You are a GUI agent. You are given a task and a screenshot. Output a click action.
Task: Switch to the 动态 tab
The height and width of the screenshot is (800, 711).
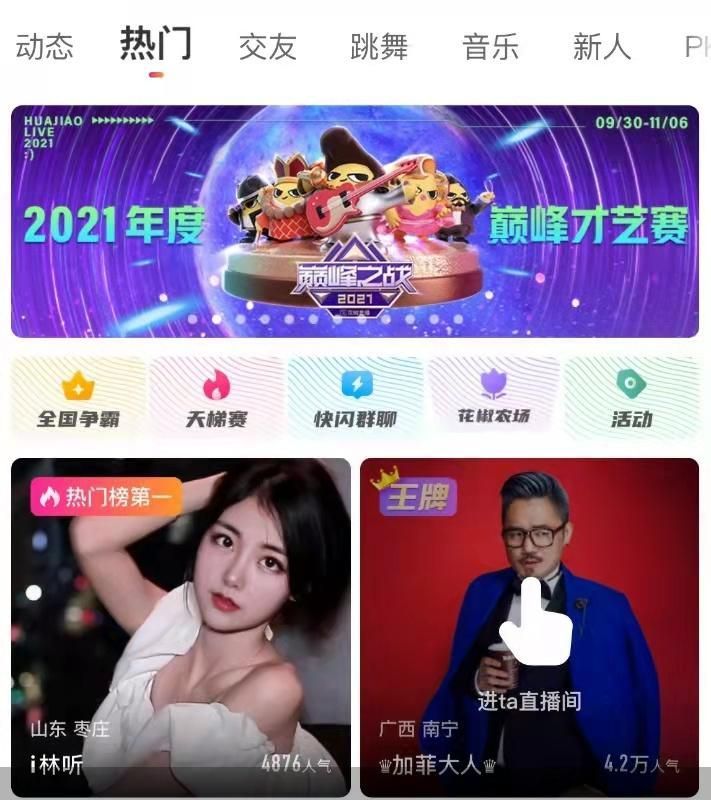(45, 47)
